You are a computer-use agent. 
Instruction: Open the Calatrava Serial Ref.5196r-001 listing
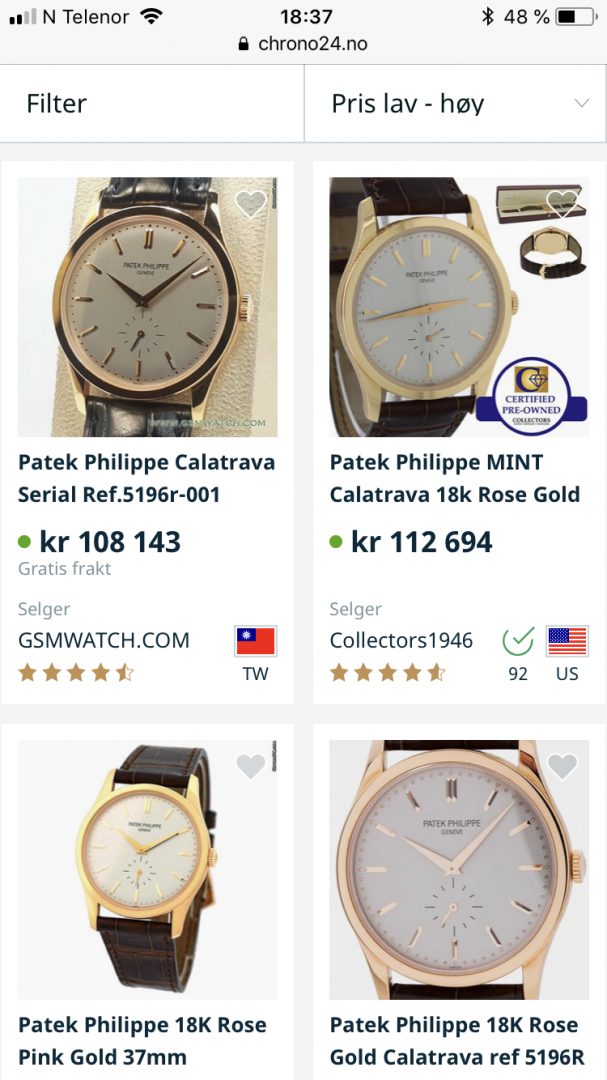coord(146,478)
